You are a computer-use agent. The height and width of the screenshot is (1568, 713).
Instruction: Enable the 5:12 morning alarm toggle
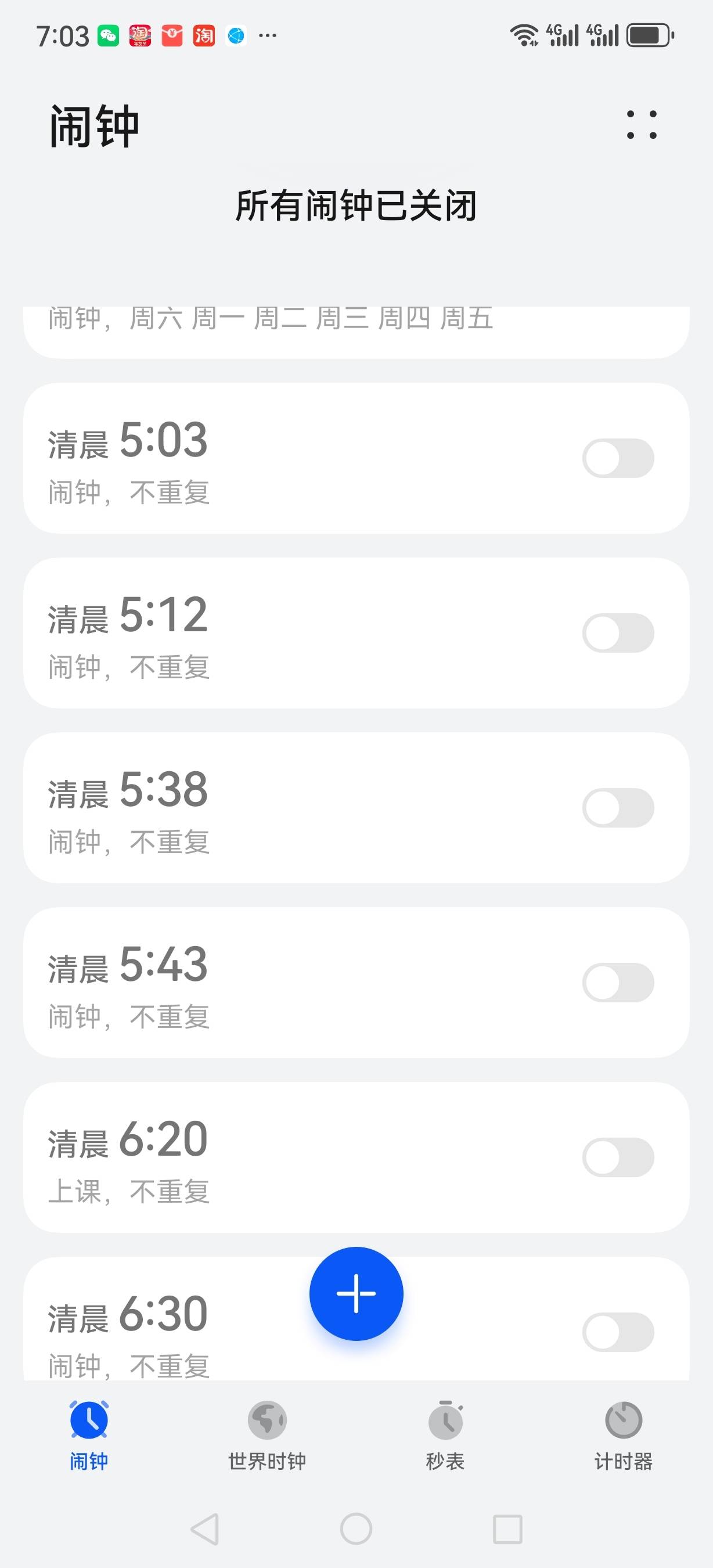617,632
